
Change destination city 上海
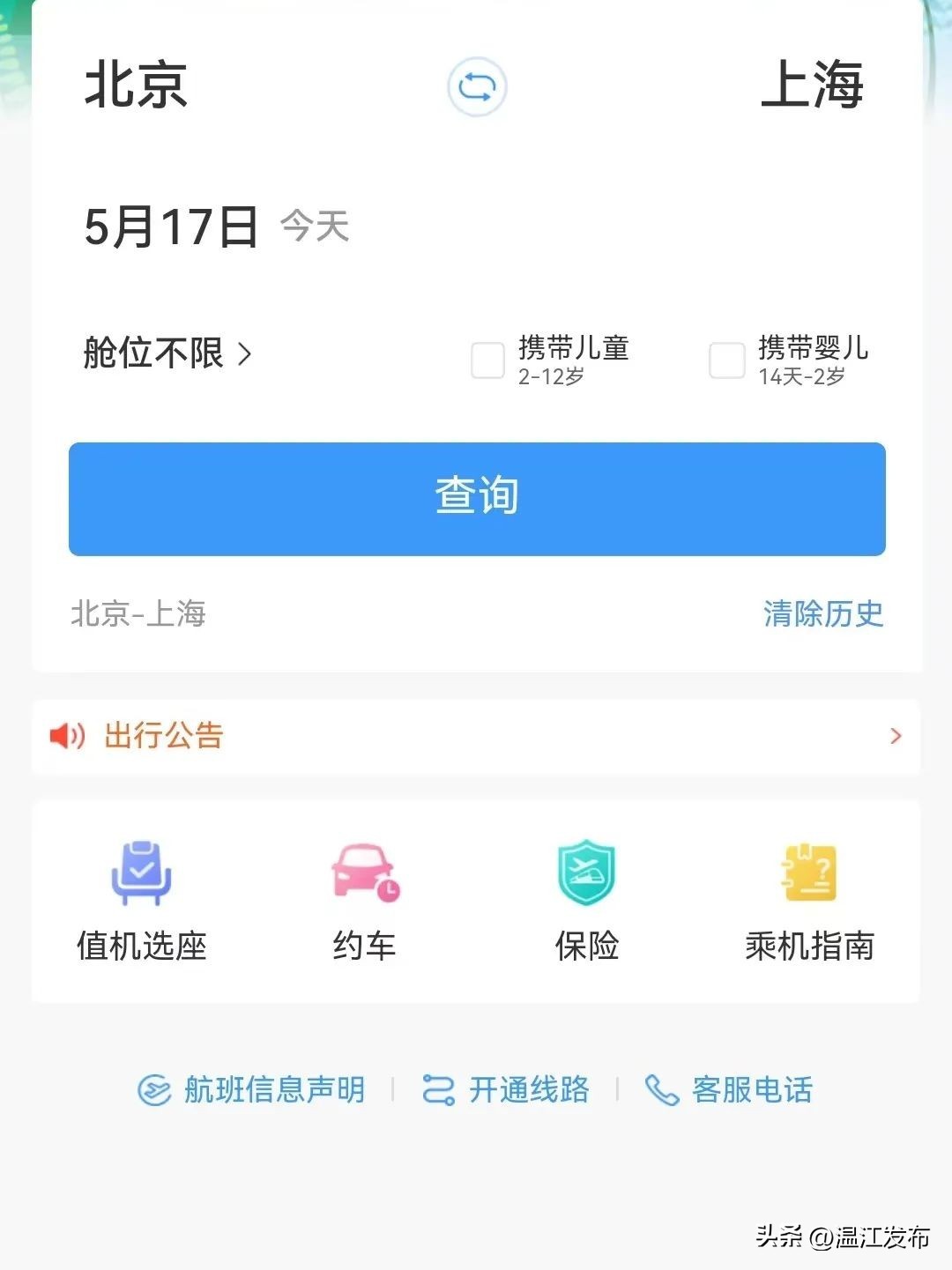pos(811,85)
